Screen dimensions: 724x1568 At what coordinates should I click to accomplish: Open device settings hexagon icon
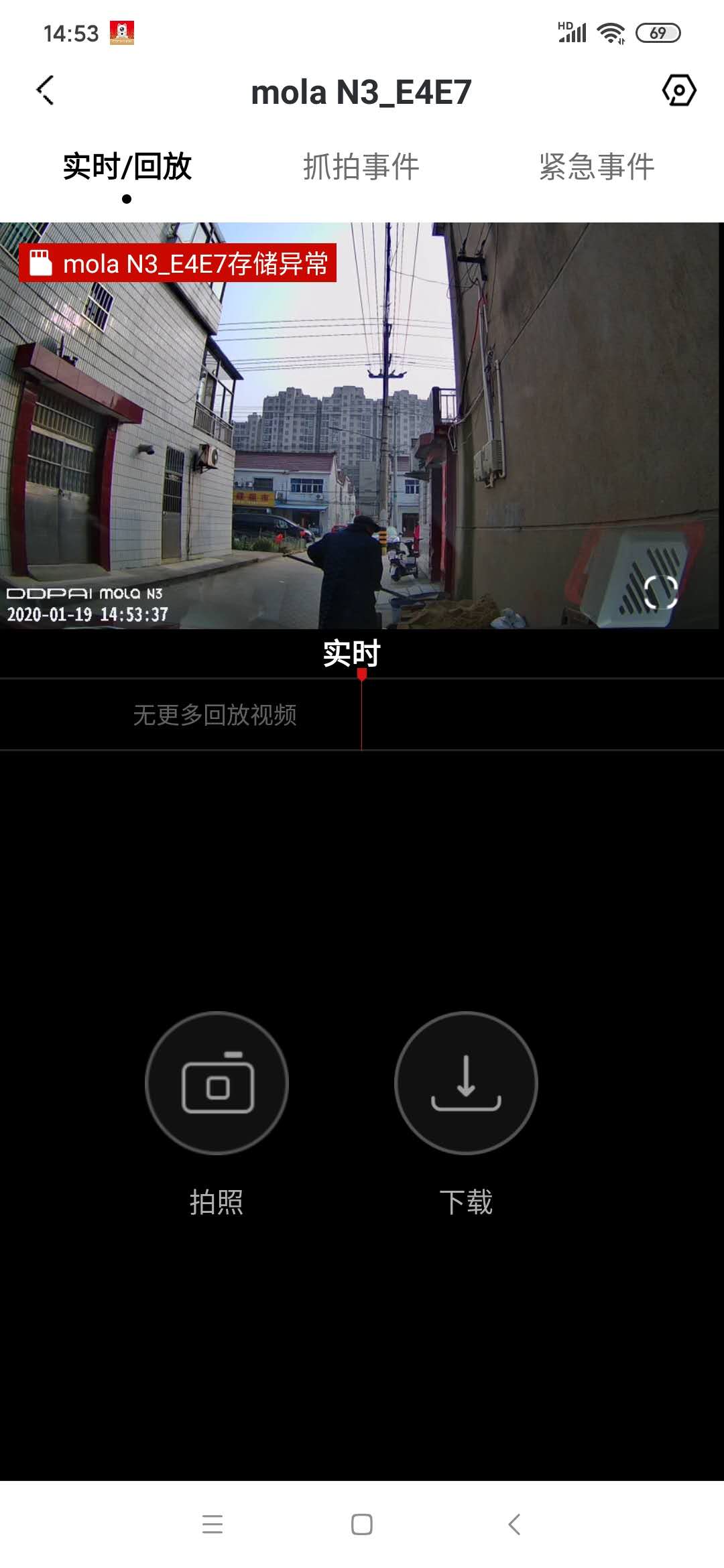679,90
